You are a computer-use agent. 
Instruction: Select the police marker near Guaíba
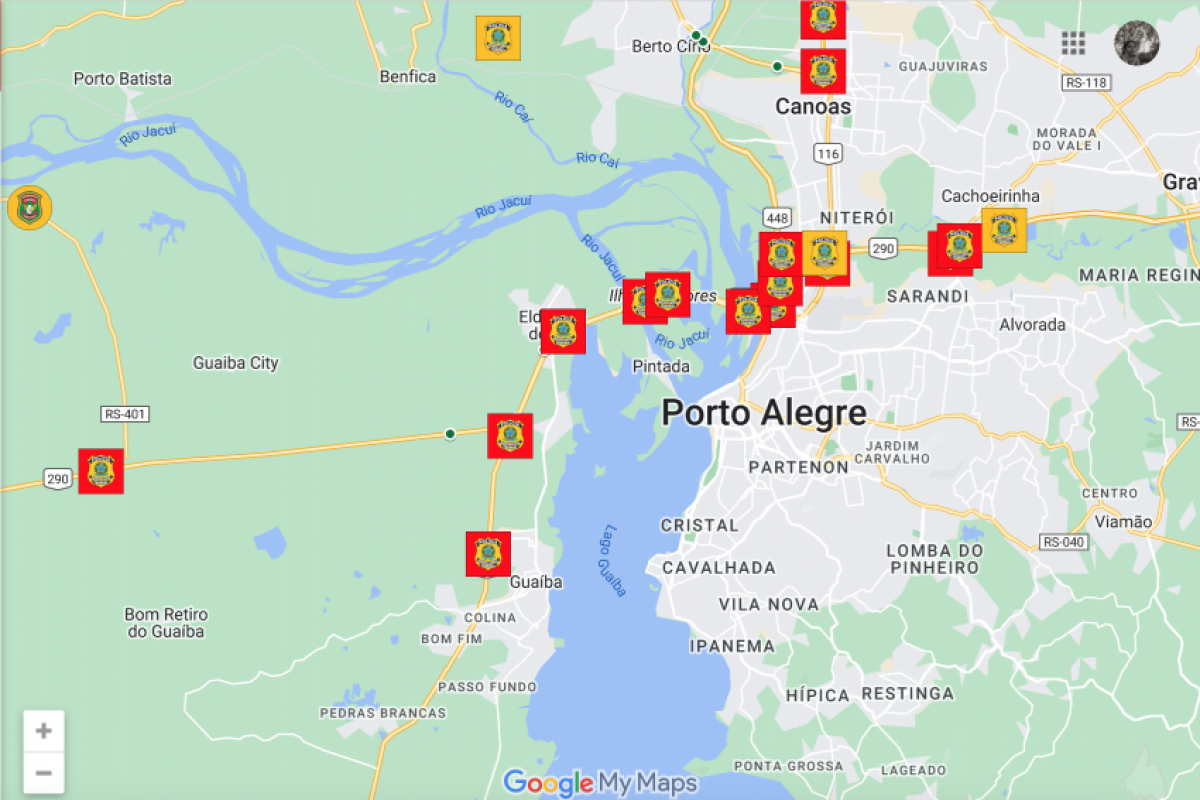(488, 554)
